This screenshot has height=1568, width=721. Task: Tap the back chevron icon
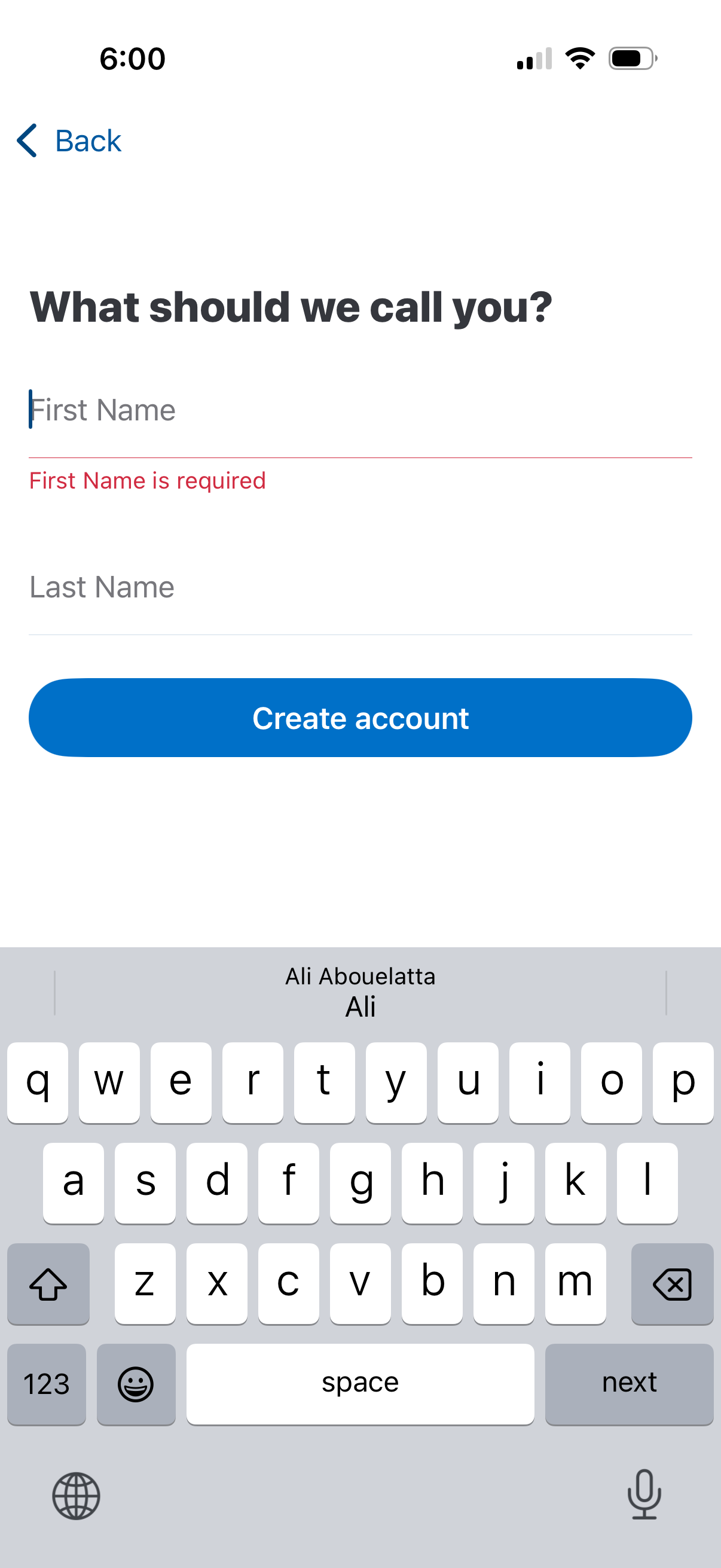pyautogui.click(x=27, y=140)
